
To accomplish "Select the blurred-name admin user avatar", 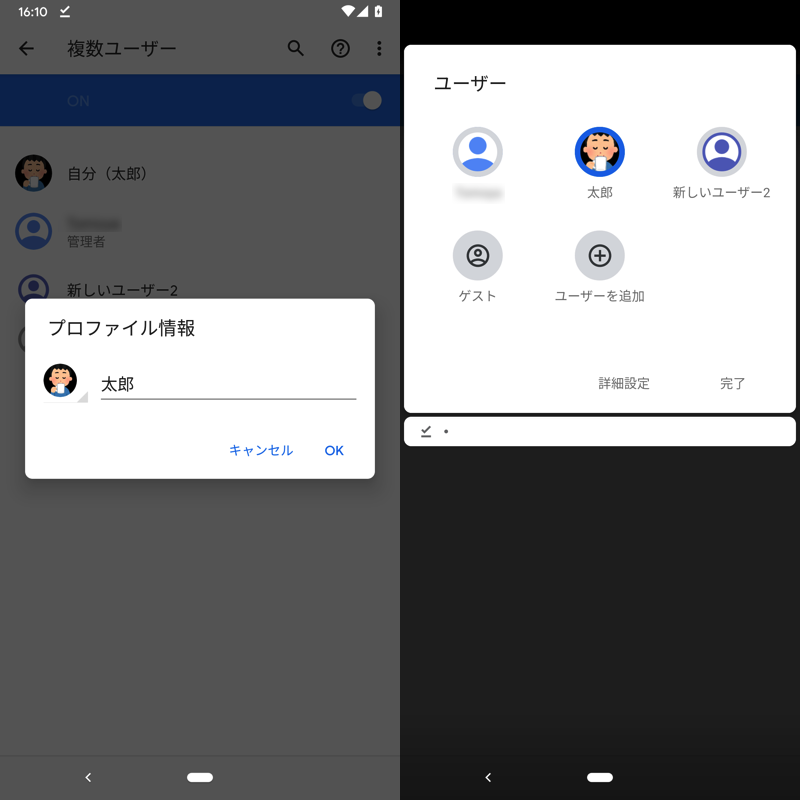I will 477,153.
